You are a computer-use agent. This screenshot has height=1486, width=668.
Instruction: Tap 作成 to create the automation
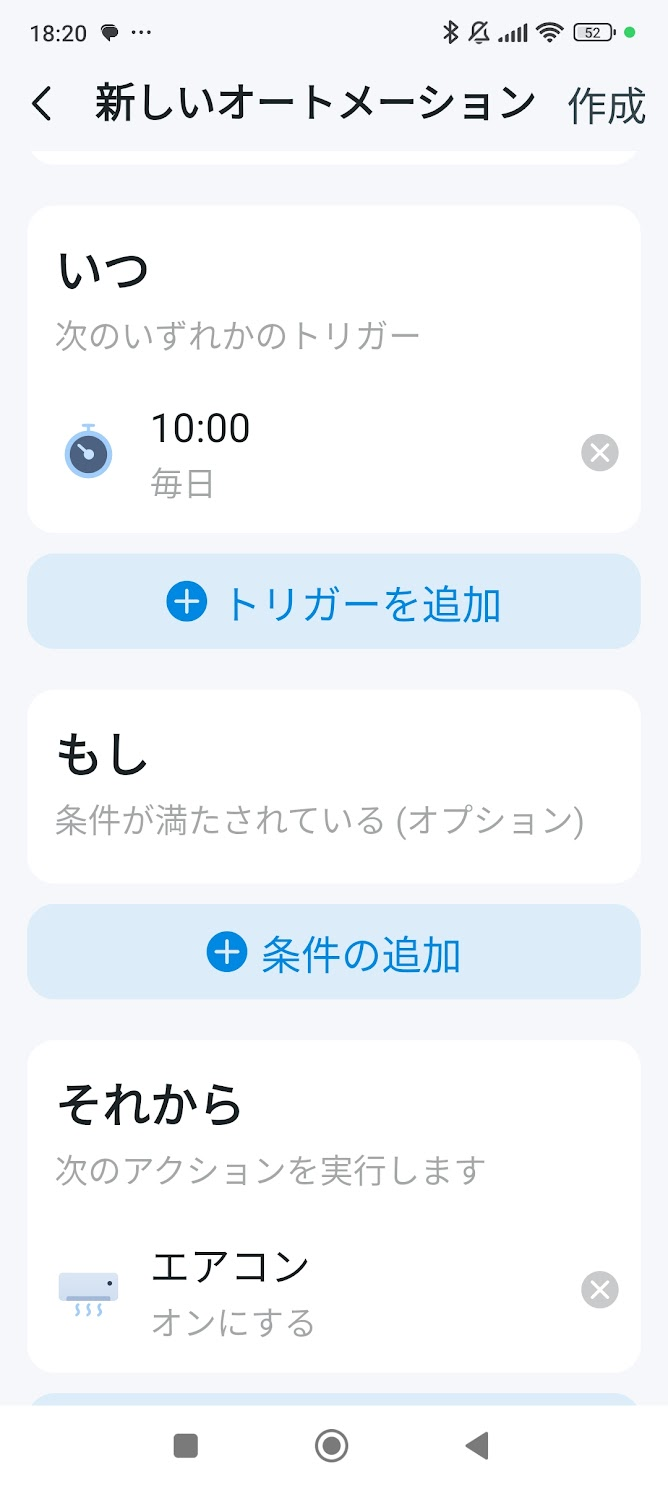point(607,105)
